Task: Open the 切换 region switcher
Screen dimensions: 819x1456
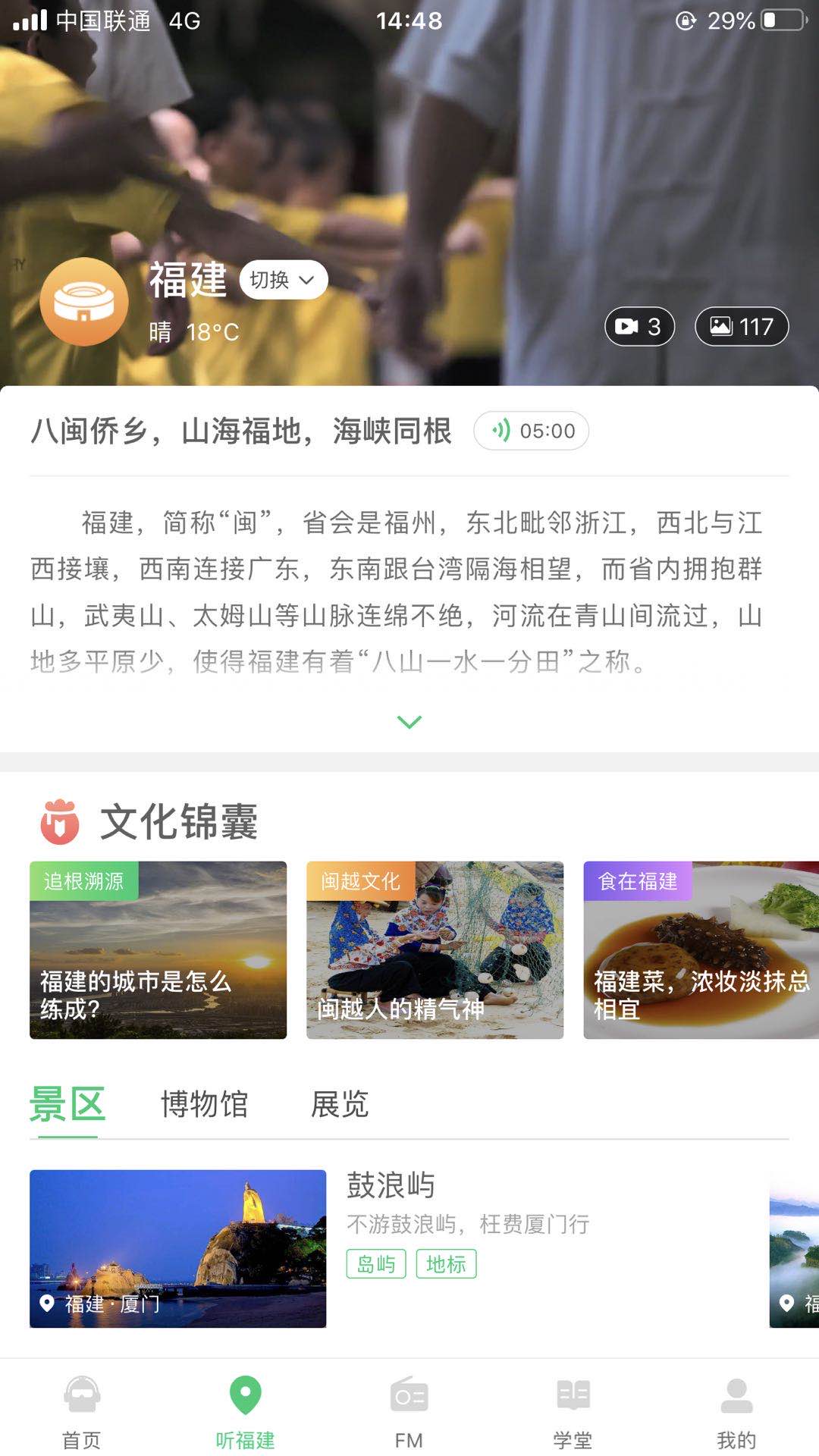Action: pyautogui.click(x=283, y=280)
